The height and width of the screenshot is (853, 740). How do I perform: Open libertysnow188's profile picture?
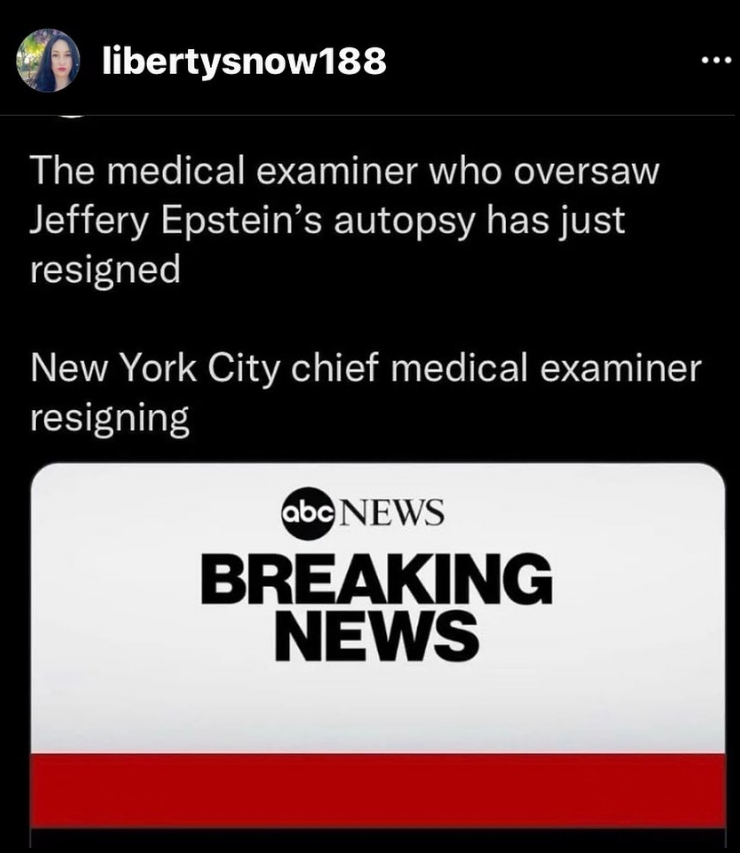tap(48, 61)
